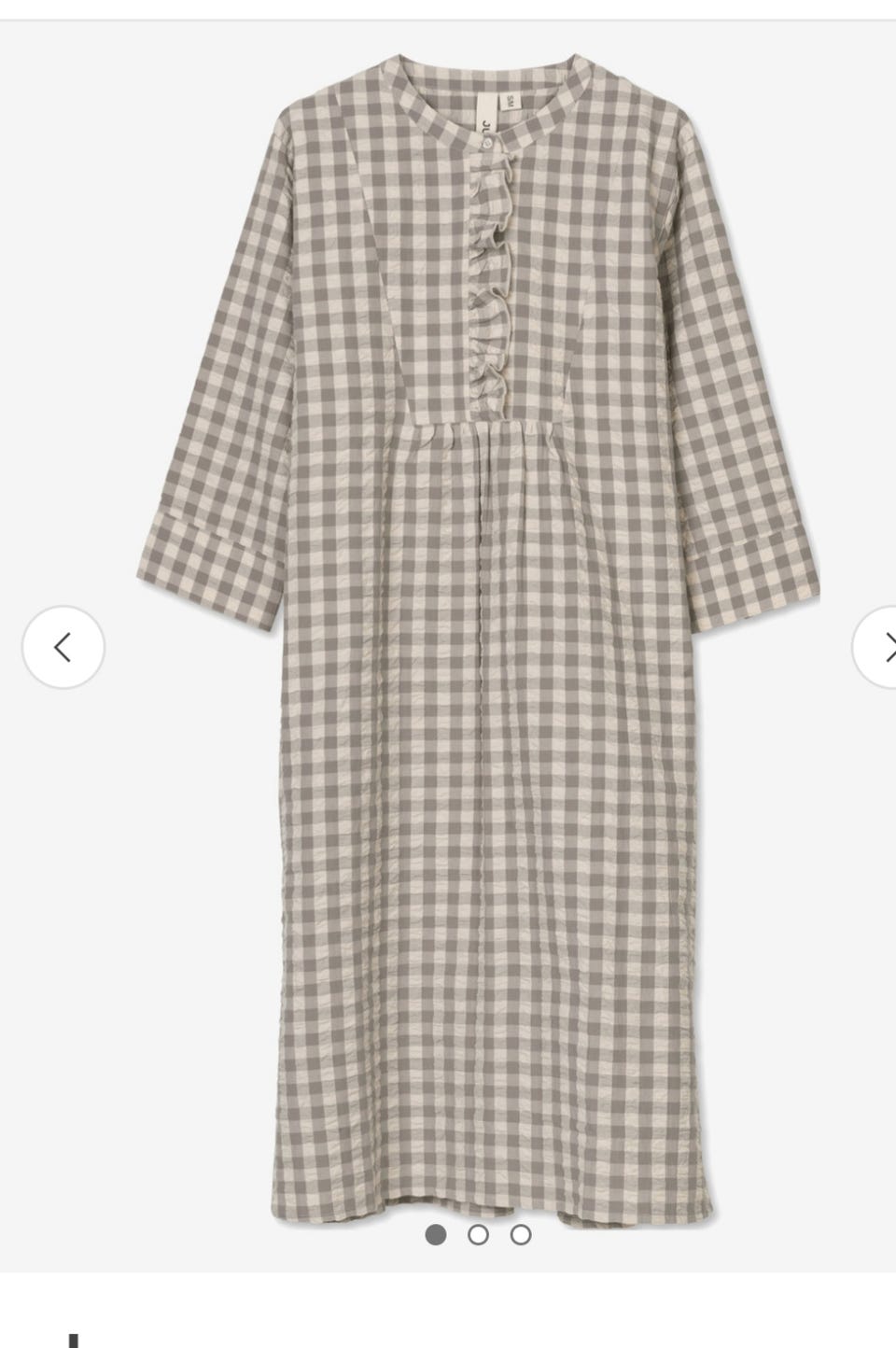Viewport: 896px width, 1348px height.
Task: Go to the previous product image
Action: pos(63,647)
